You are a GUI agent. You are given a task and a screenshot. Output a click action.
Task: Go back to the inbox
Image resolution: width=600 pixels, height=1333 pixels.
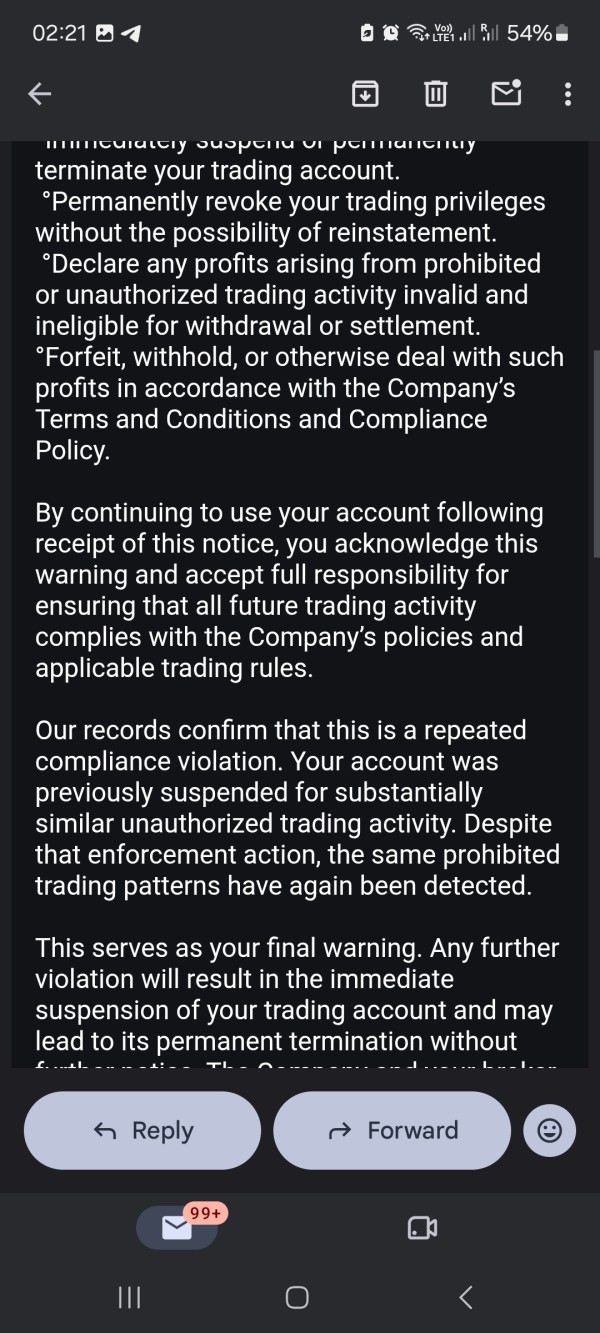point(40,94)
